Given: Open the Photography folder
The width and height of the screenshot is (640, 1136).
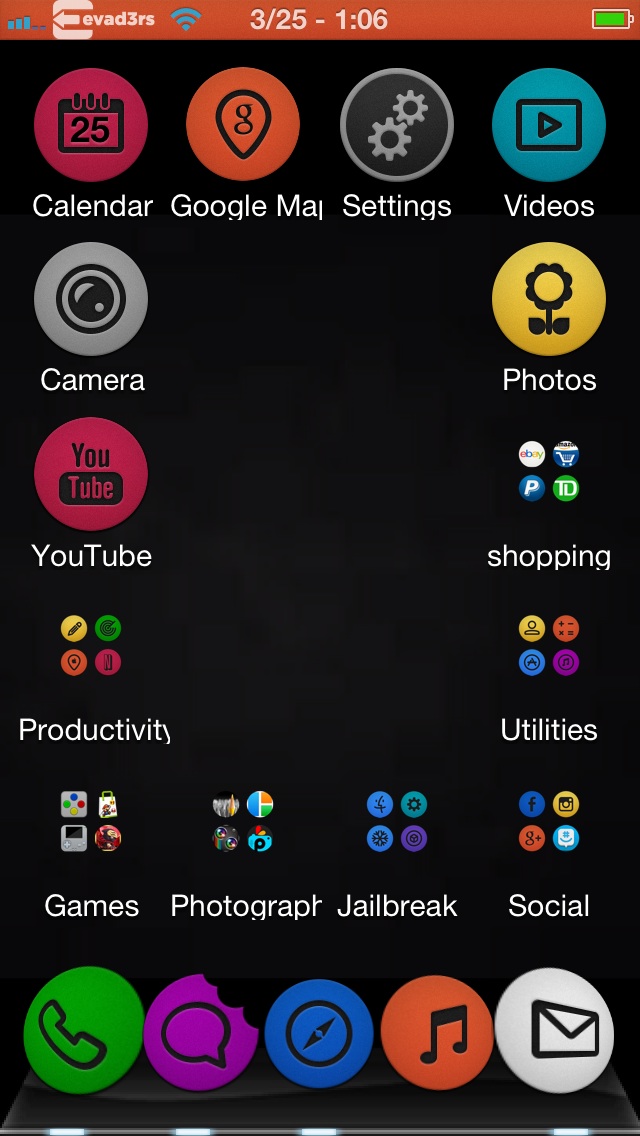Looking at the screenshot, I should (x=244, y=822).
